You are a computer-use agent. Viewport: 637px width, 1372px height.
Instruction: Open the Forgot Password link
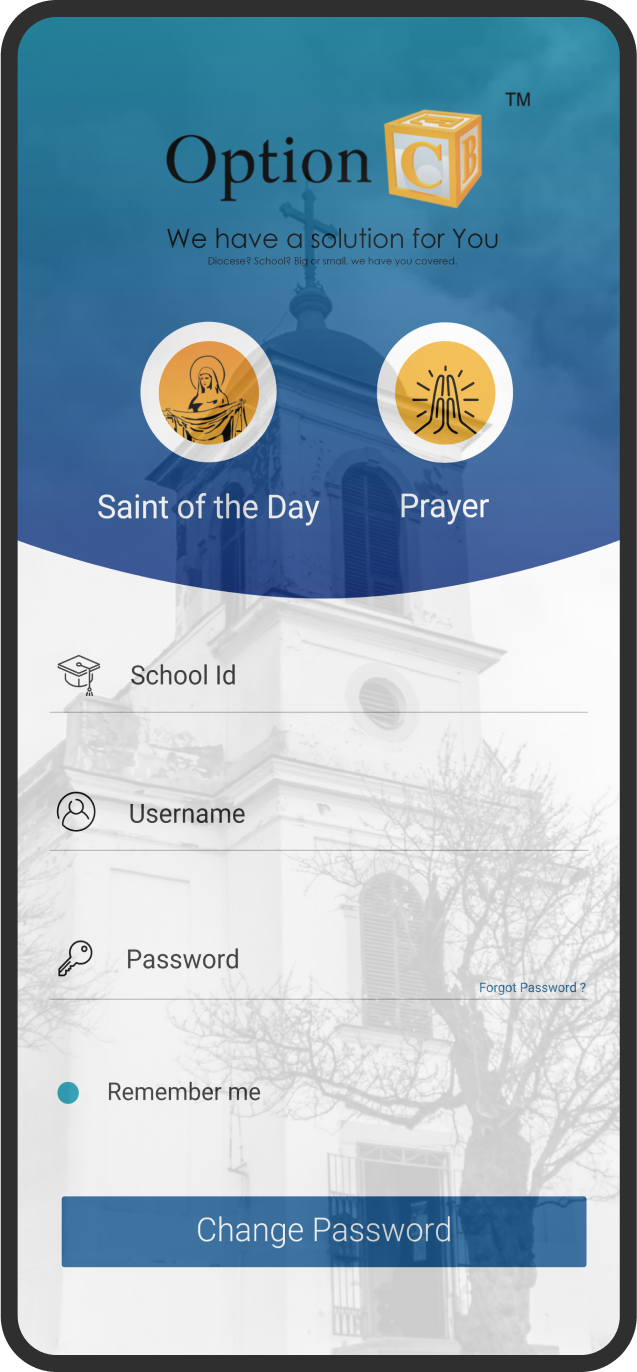pyautogui.click(x=532, y=988)
